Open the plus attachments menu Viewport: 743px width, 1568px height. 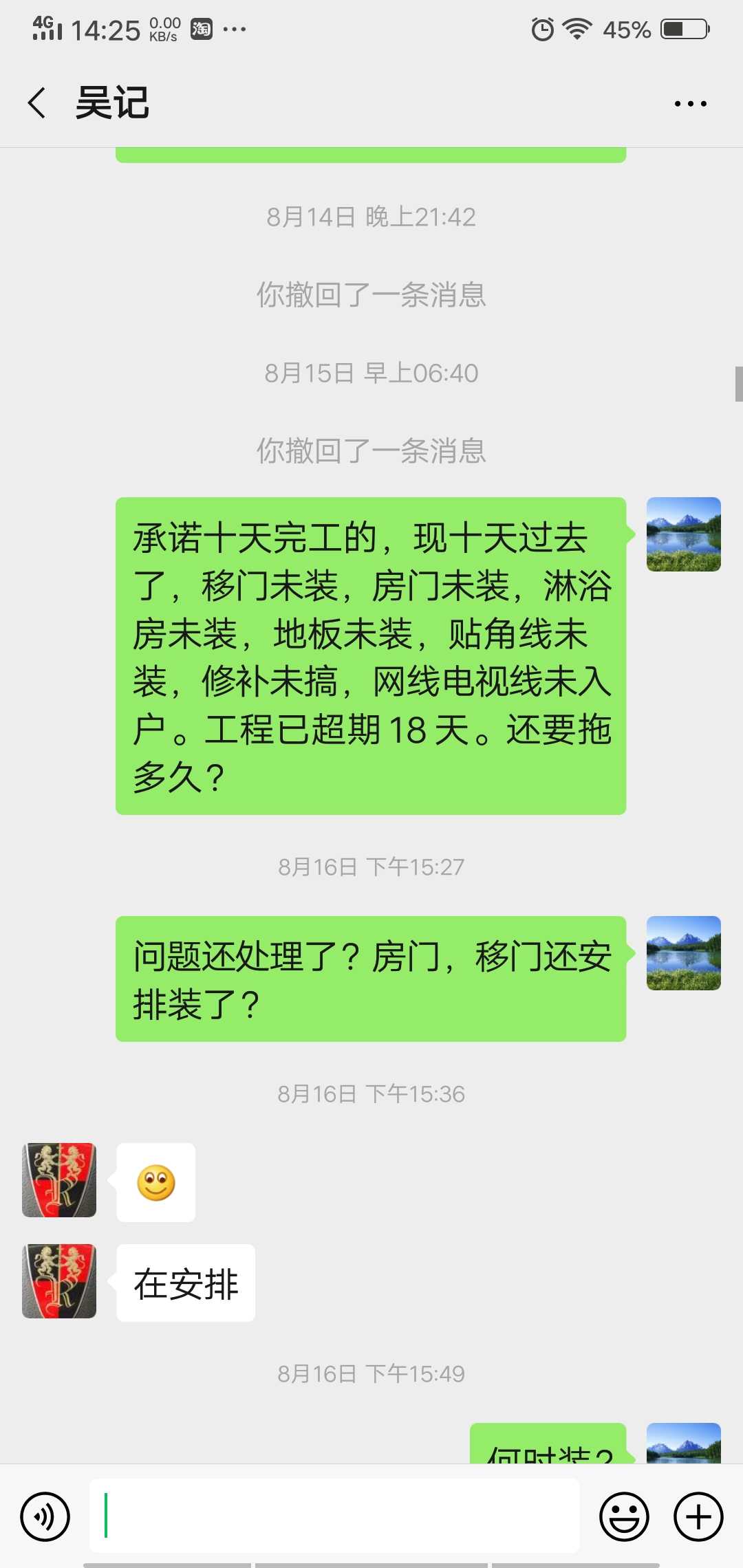pyautogui.click(x=698, y=1516)
